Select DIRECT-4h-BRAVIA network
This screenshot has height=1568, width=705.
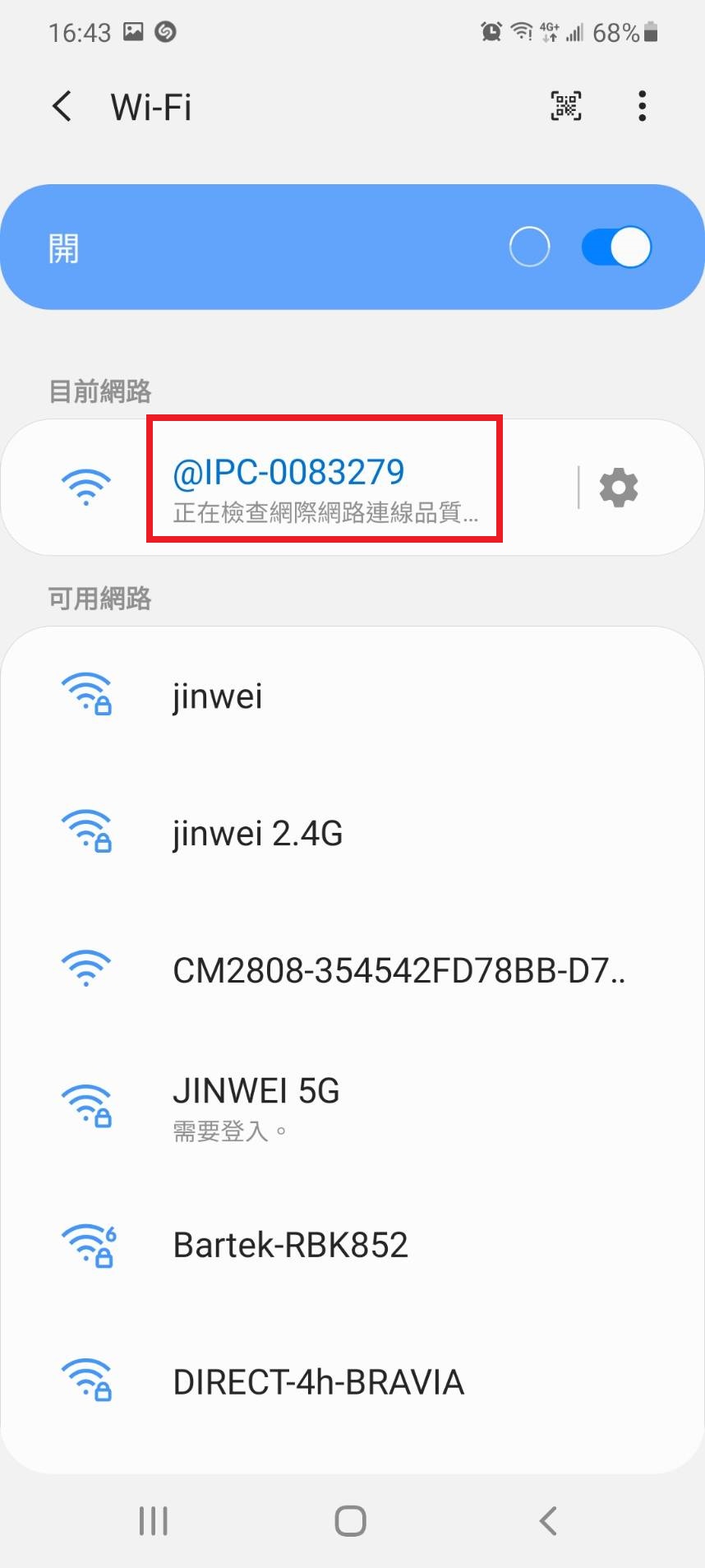click(352, 1382)
